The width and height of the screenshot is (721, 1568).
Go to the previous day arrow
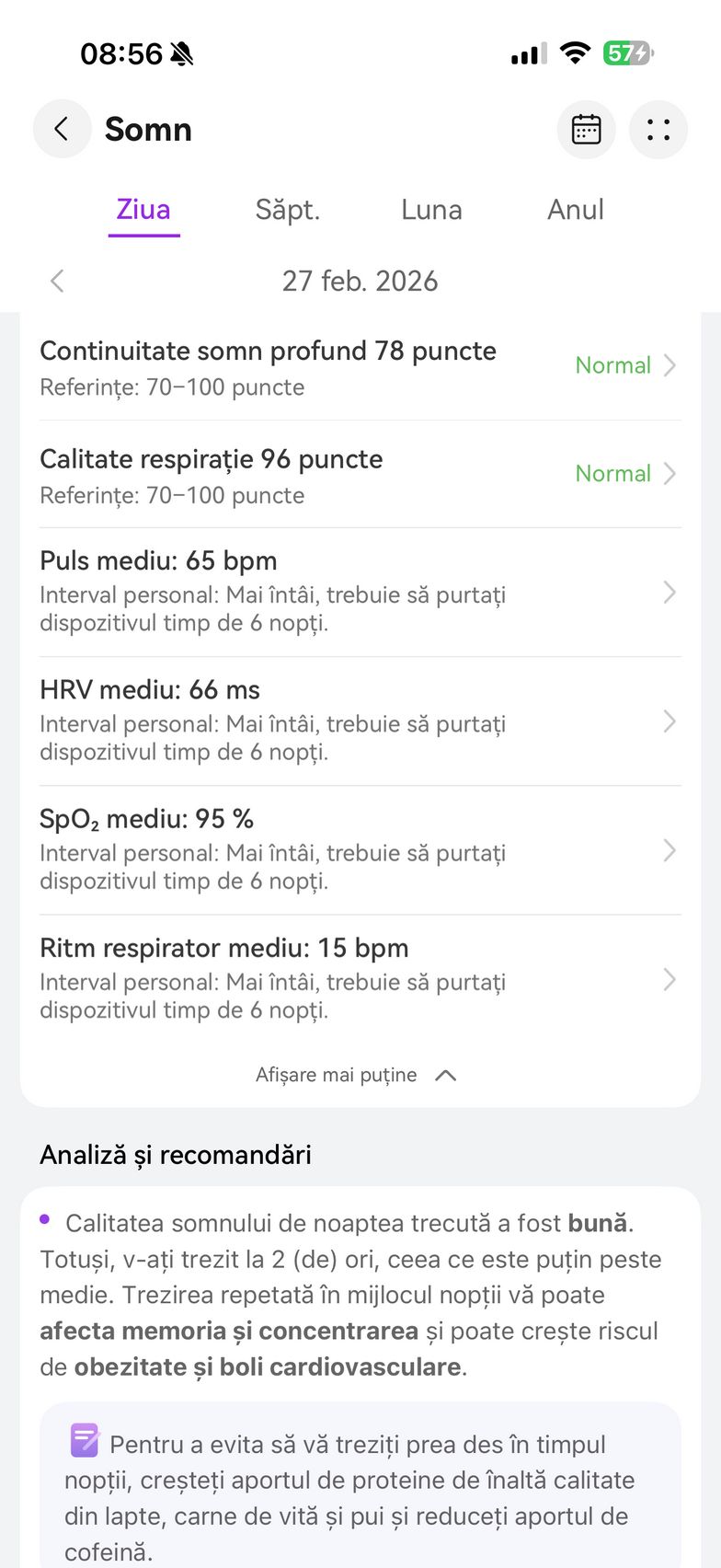coord(57,281)
